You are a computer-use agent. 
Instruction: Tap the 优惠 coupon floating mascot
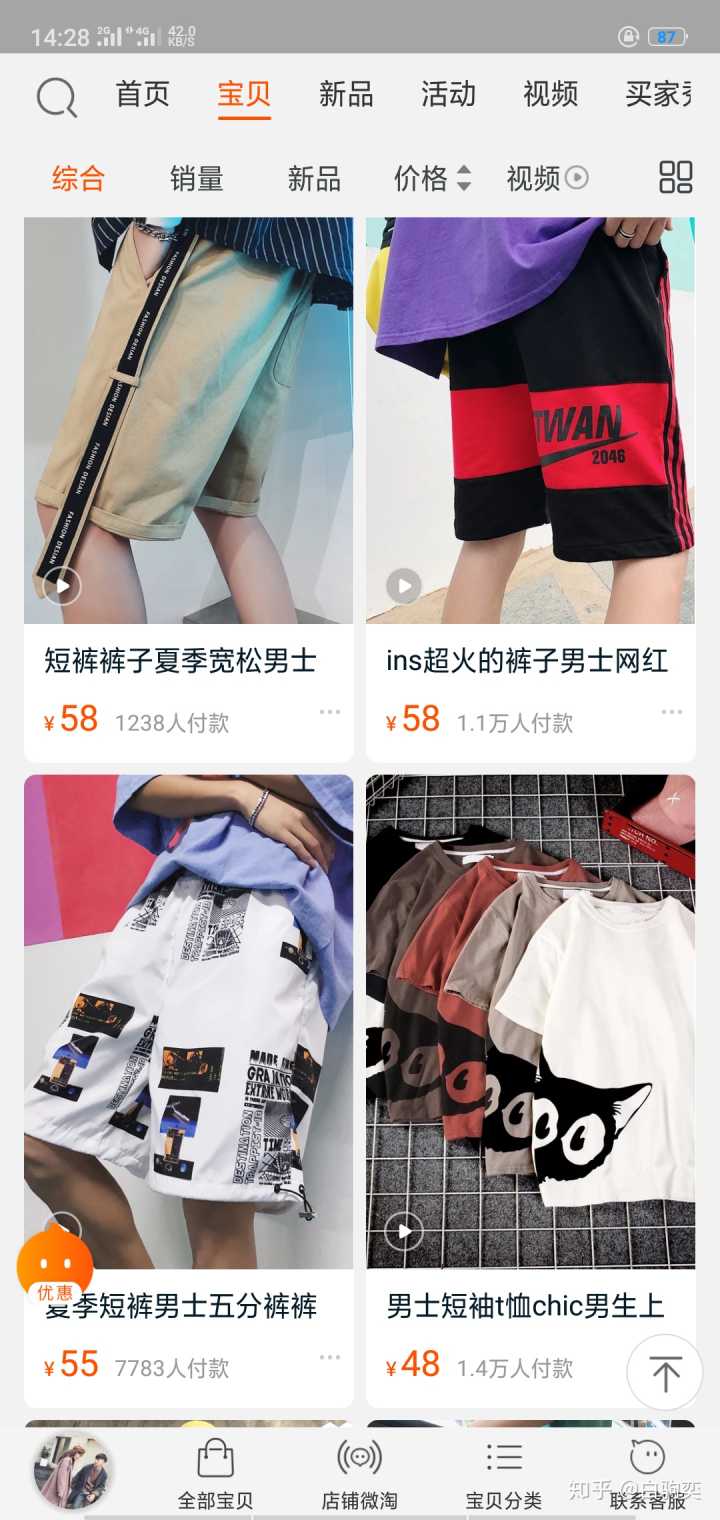54,1265
